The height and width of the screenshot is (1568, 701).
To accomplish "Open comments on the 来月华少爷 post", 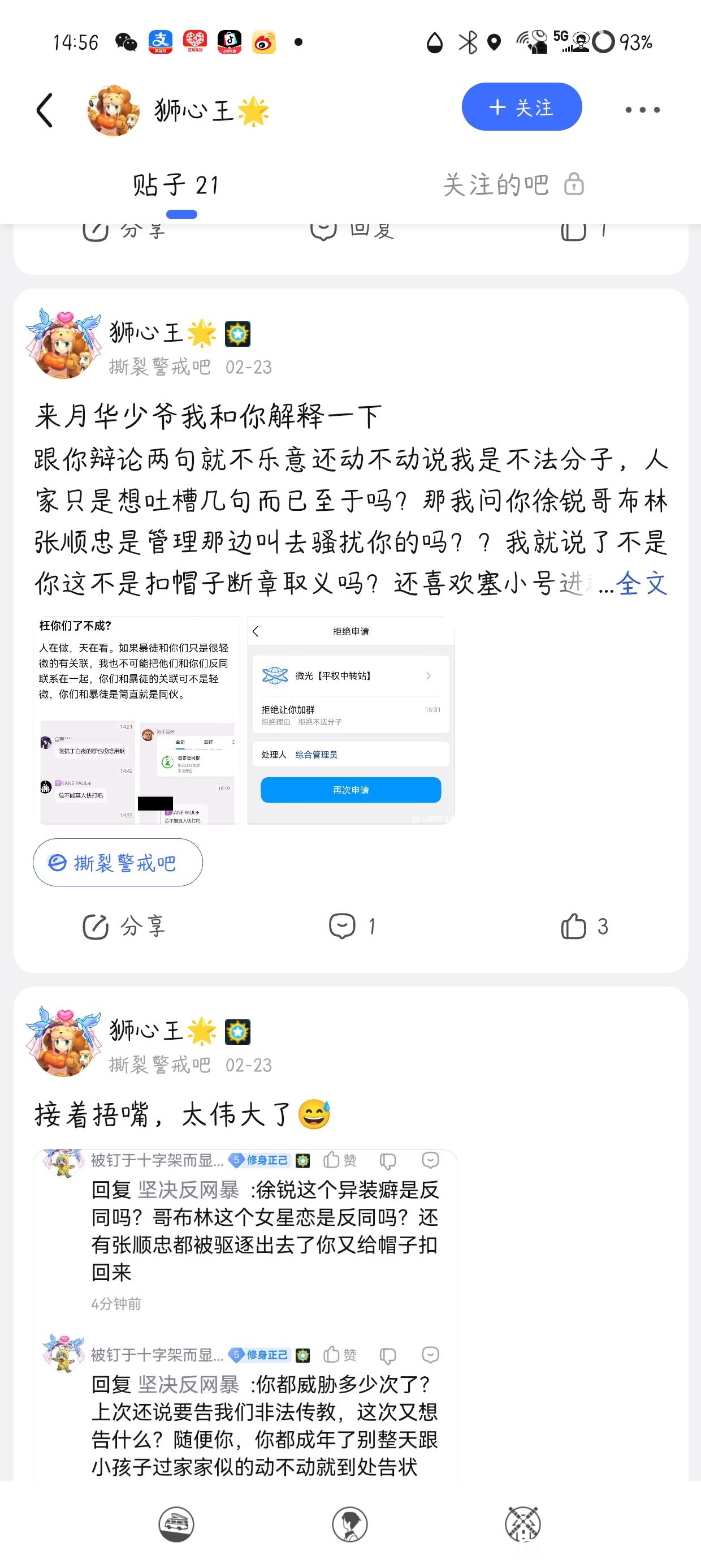I will click(x=352, y=927).
